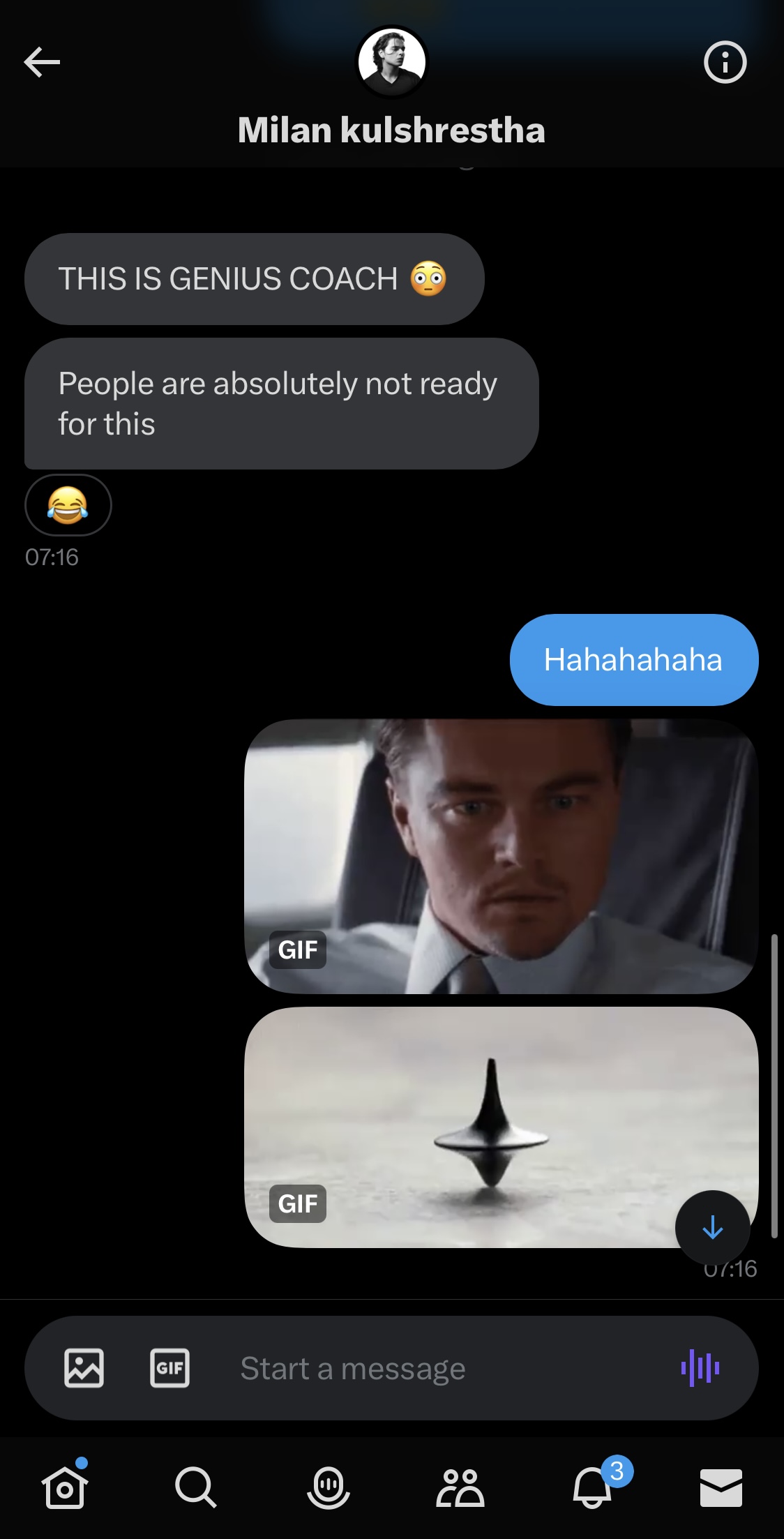
Task: Open the GIF picker in composer
Action: pyautogui.click(x=169, y=1367)
